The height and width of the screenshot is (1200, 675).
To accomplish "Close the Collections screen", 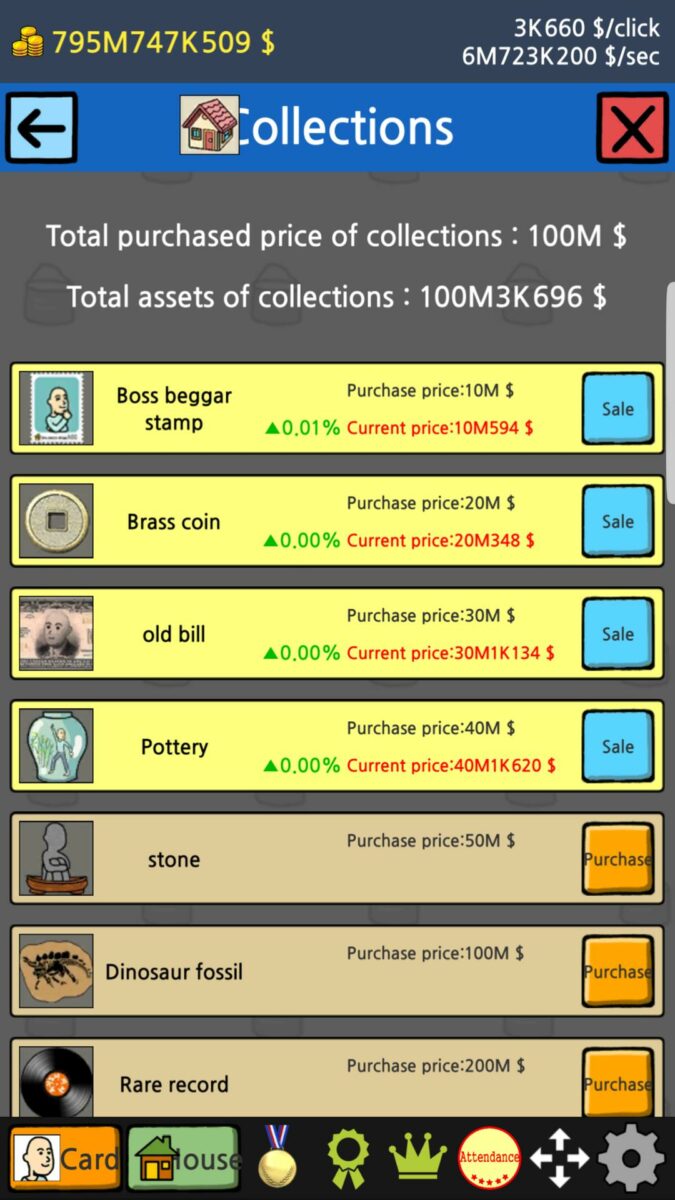I will pyautogui.click(x=632, y=128).
